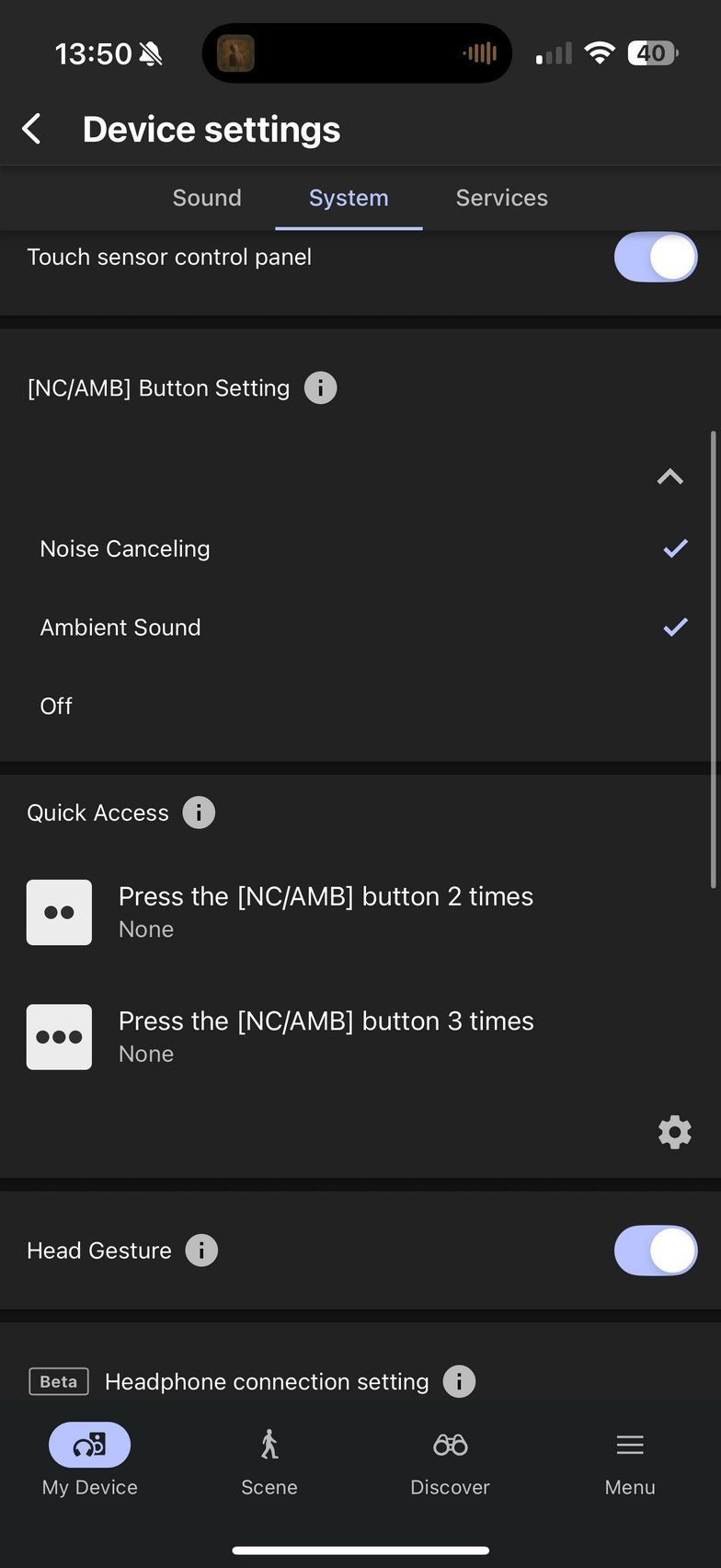Toggle Touch sensor control panel switch
This screenshot has height=1568, width=721.
[x=656, y=257]
